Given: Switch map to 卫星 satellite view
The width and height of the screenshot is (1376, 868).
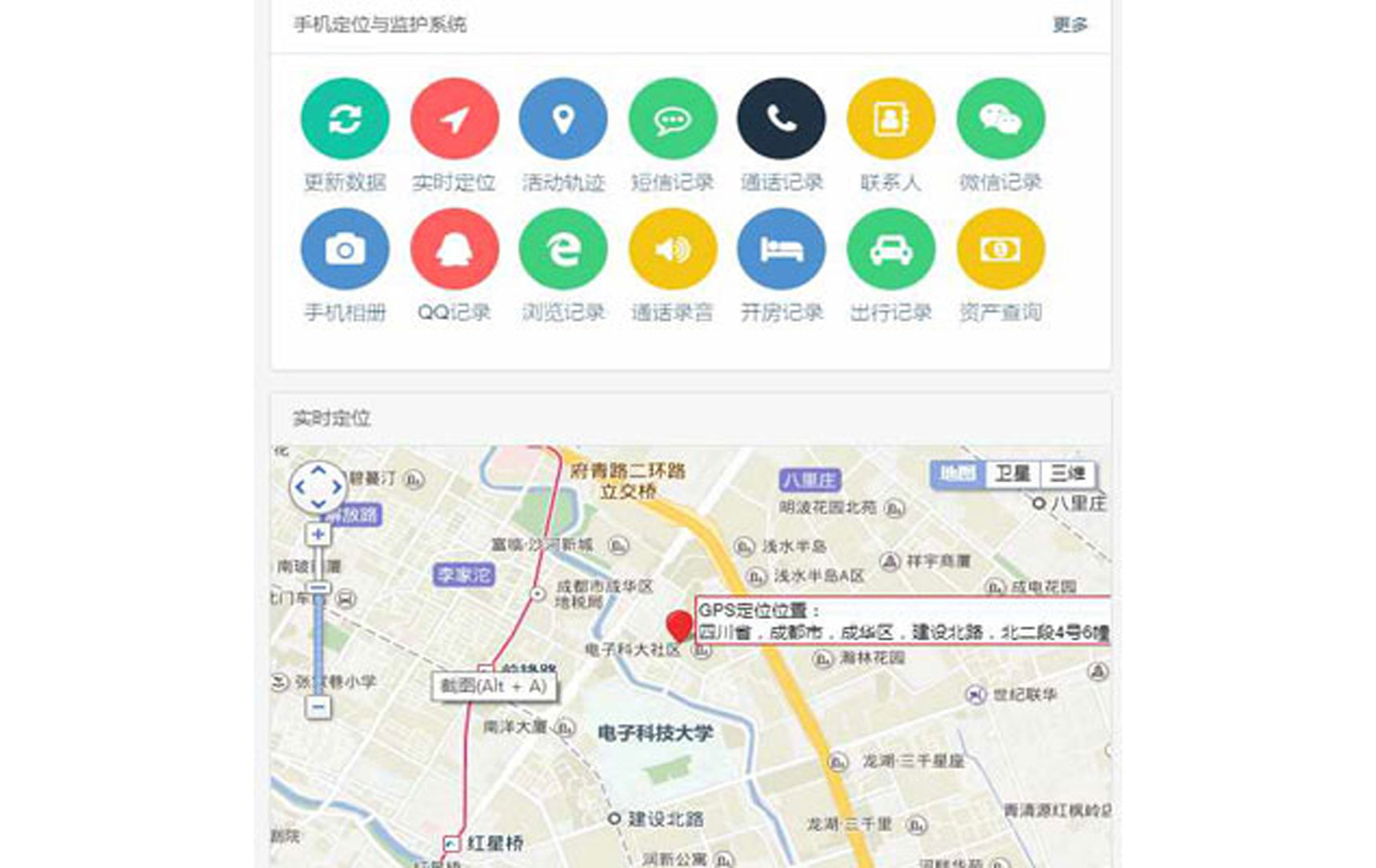Looking at the screenshot, I should pyautogui.click(x=1012, y=474).
